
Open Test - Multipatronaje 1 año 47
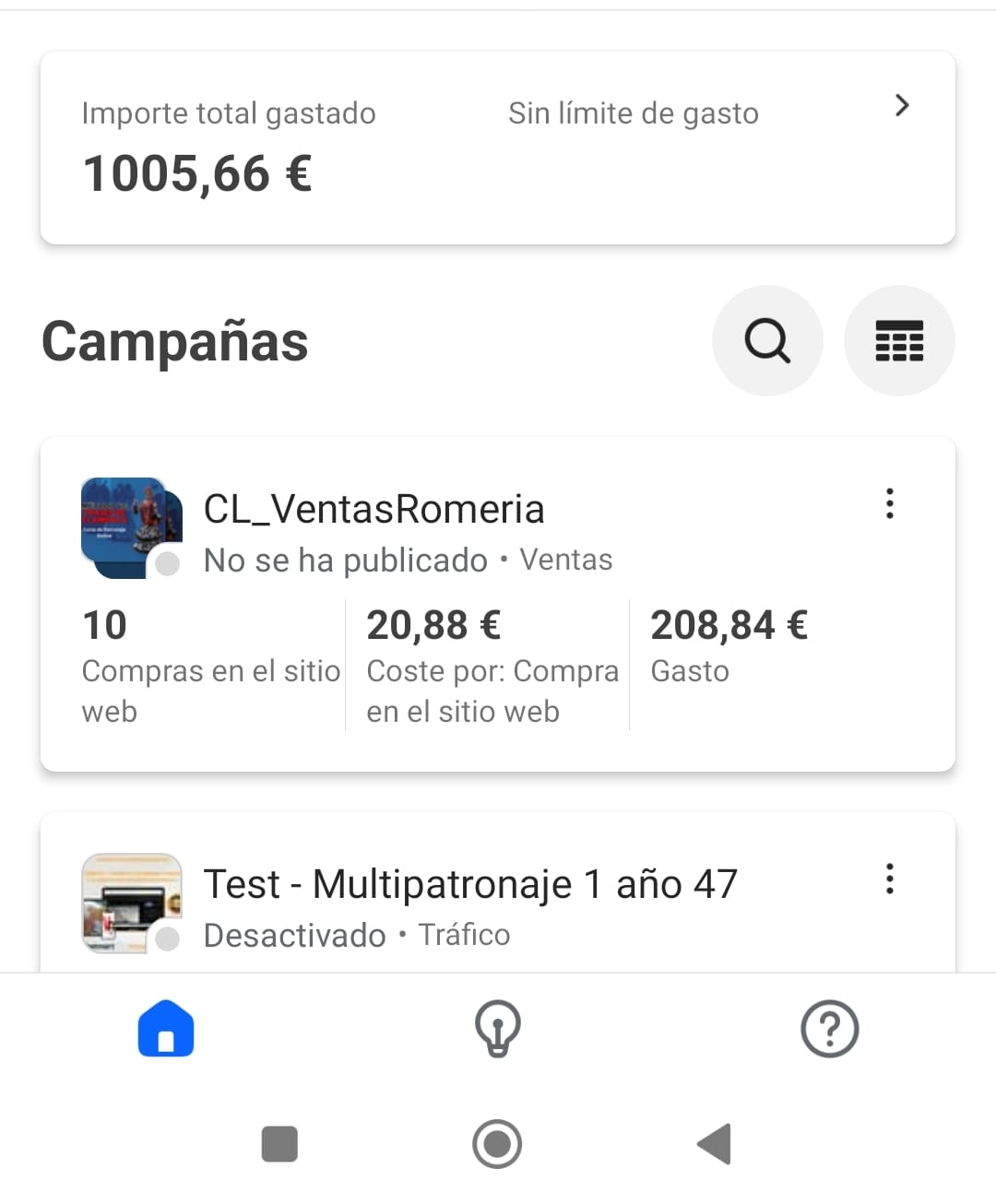tap(469, 883)
